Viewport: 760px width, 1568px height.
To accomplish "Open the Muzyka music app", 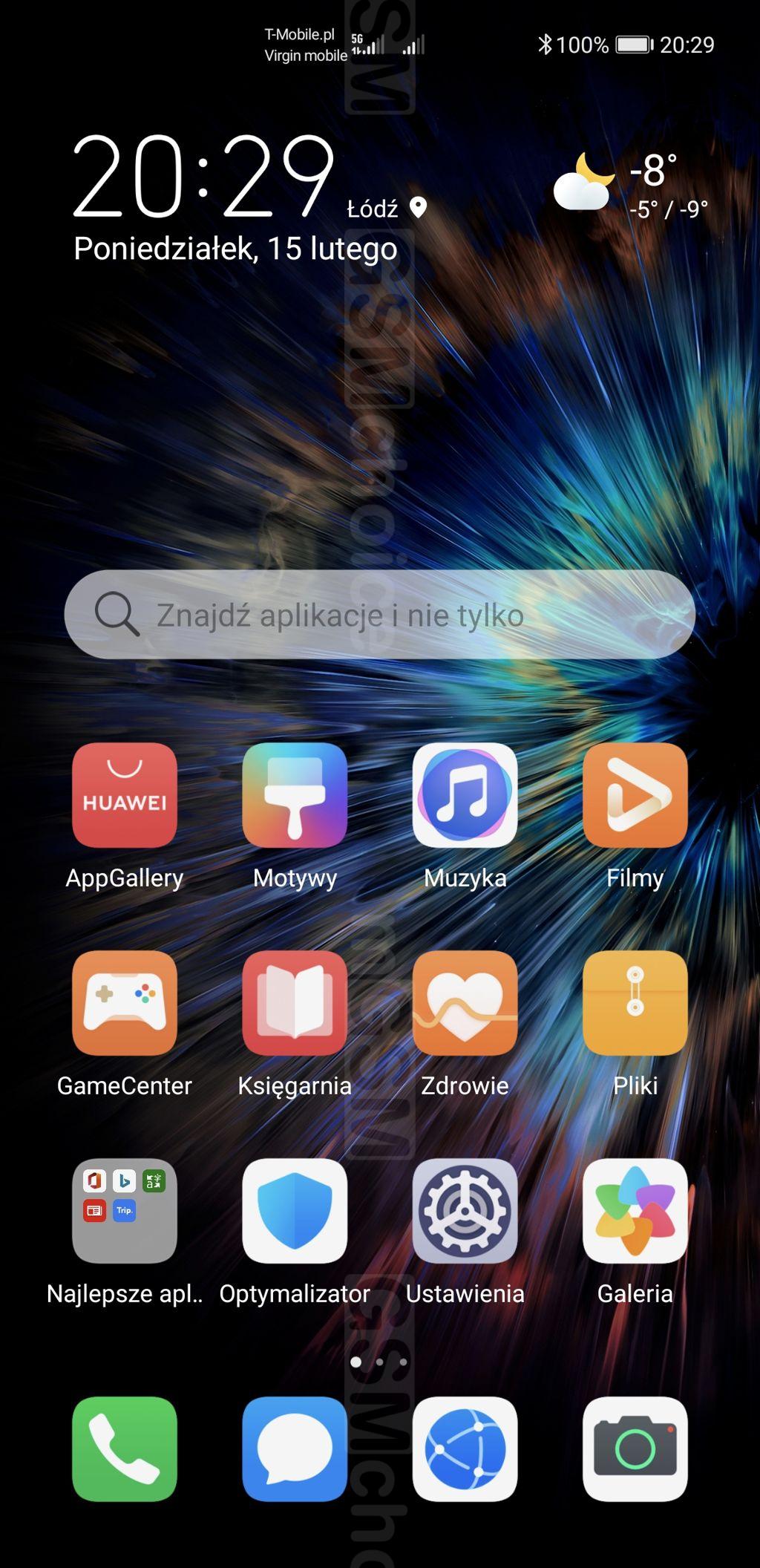I will [465, 795].
